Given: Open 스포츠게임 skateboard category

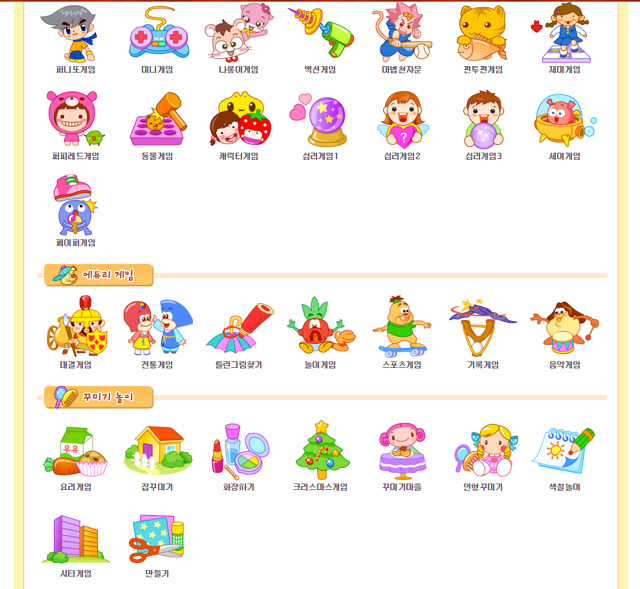Looking at the screenshot, I should [401, 328].
